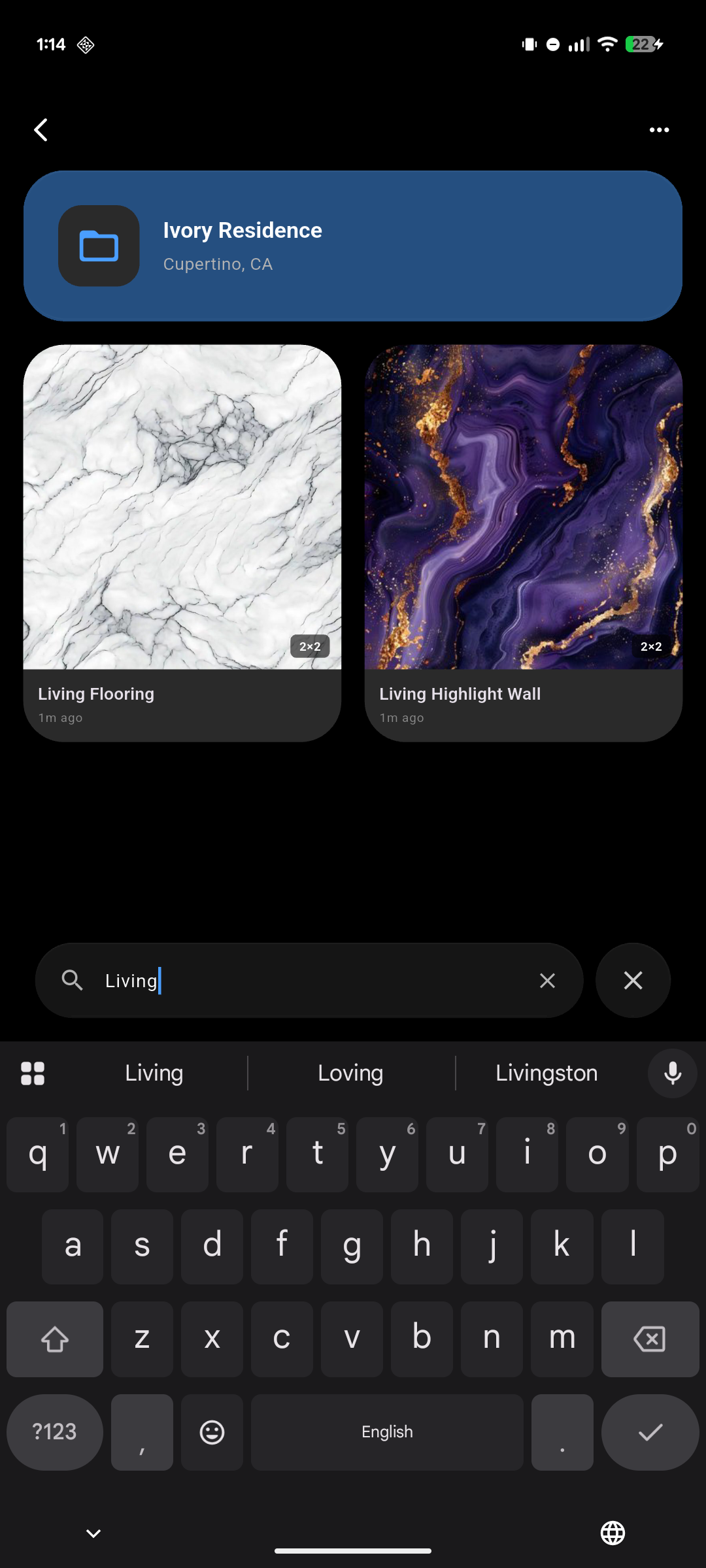This screenshot has height=1568, width=706.
Task: Switch to the ?123 symbols keyboard
Action: (54, 1432)
